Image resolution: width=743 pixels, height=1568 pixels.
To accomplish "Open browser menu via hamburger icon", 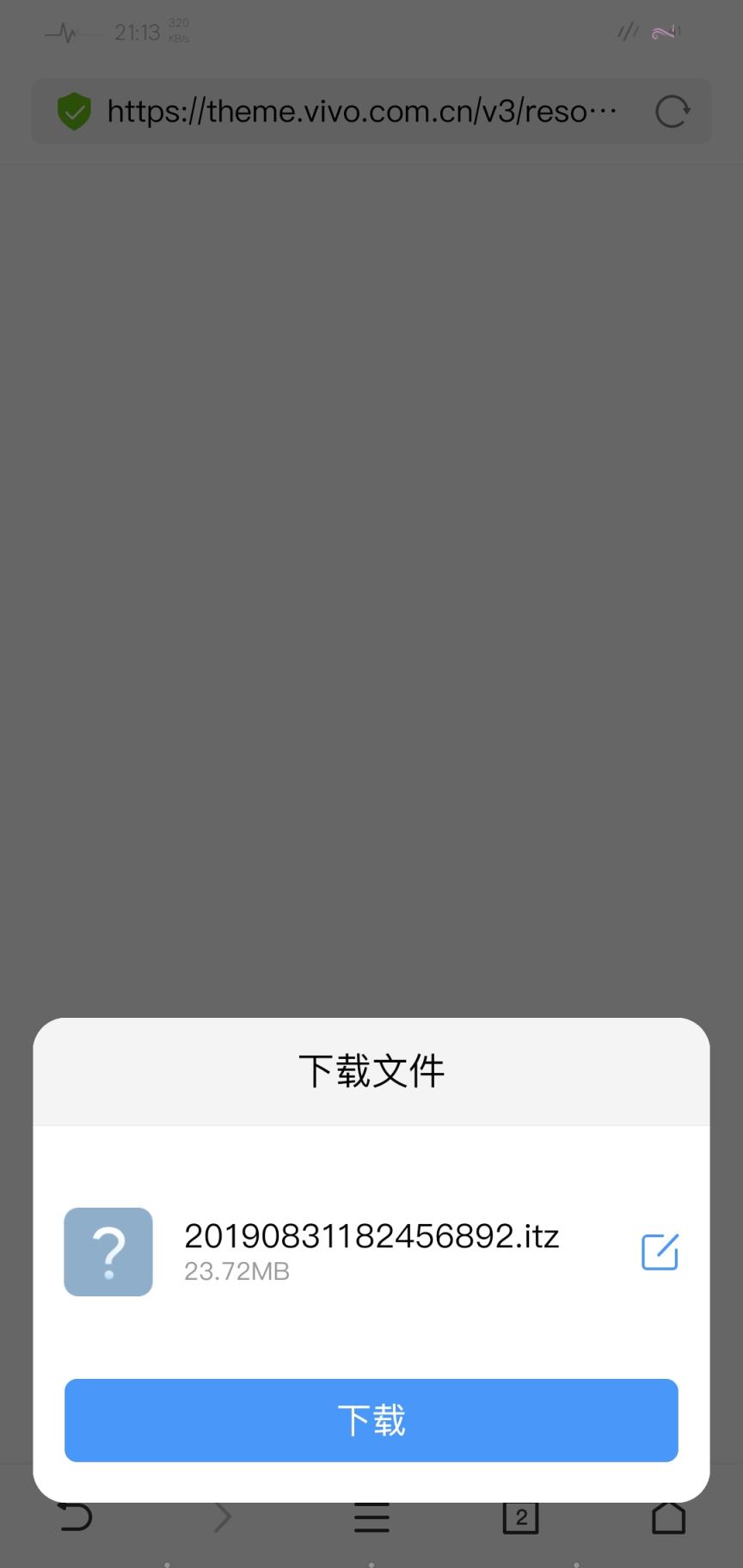I will [371, 1516].
